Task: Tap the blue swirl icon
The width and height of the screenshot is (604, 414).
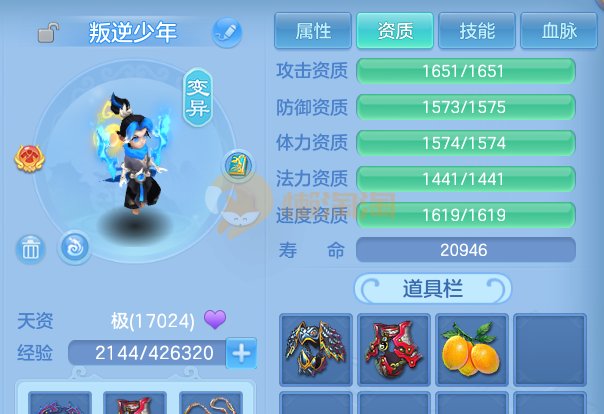Action: point(74,246)
